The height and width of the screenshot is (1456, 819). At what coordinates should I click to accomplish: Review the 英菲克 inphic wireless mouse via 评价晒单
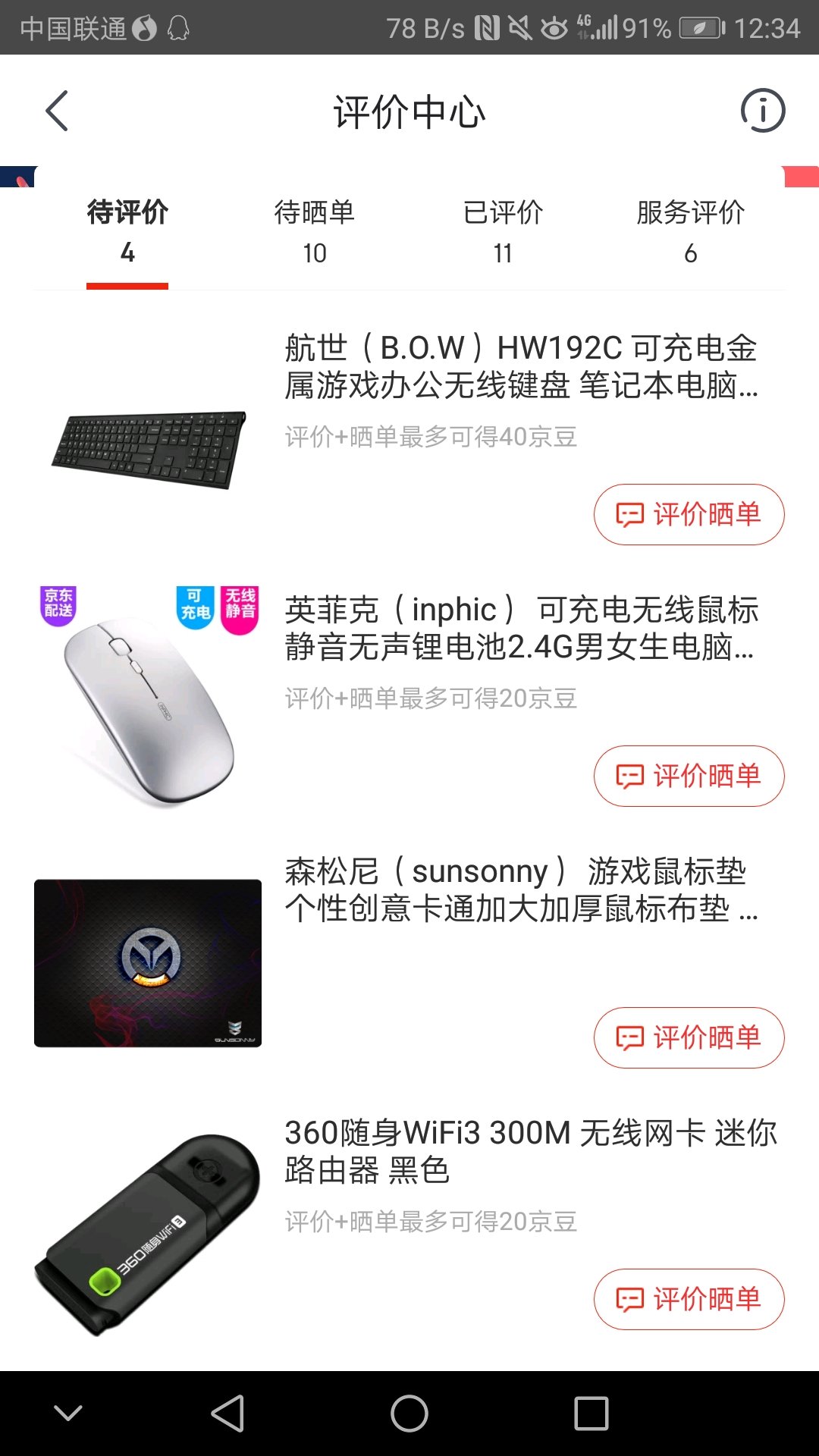coord(689,776)
